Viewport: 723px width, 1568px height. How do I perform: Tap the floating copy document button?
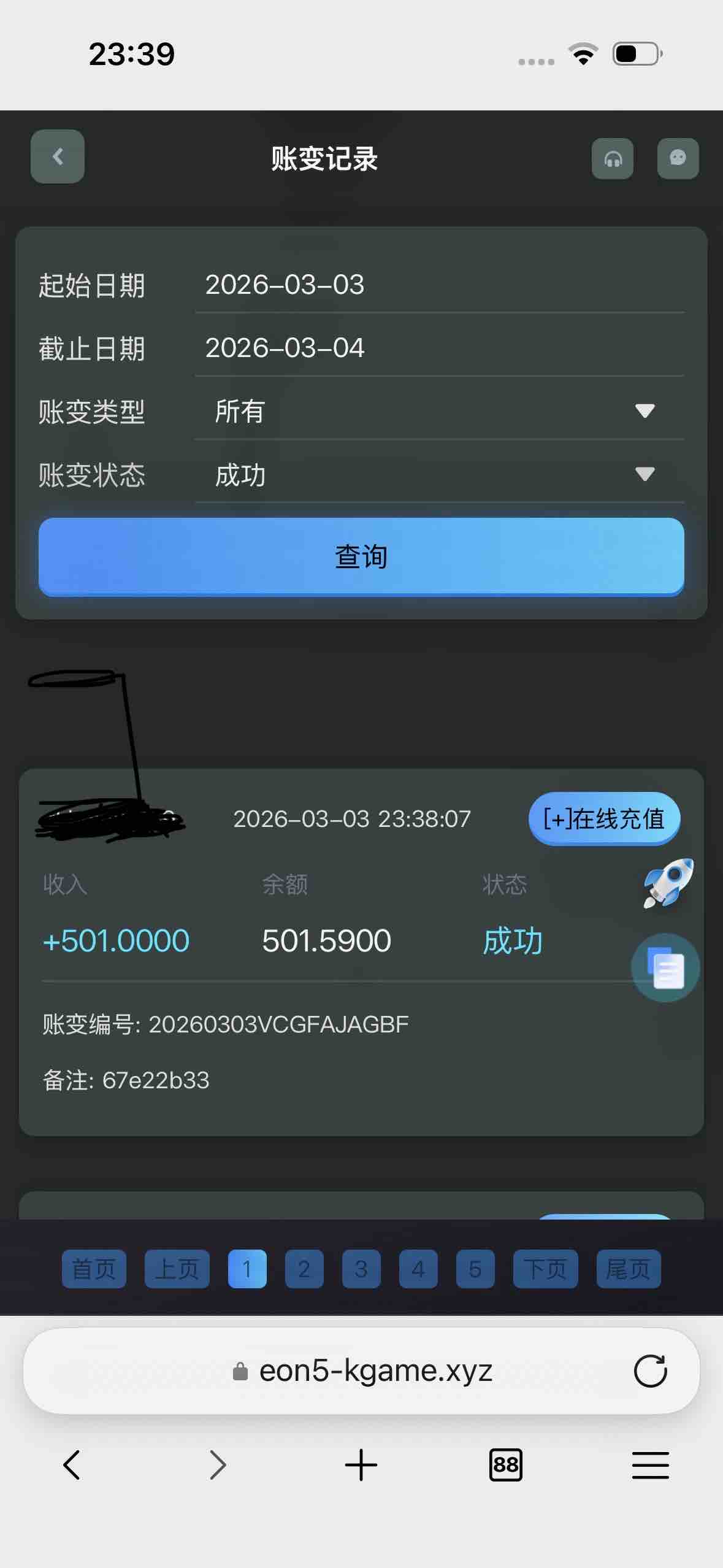point(665,968)
